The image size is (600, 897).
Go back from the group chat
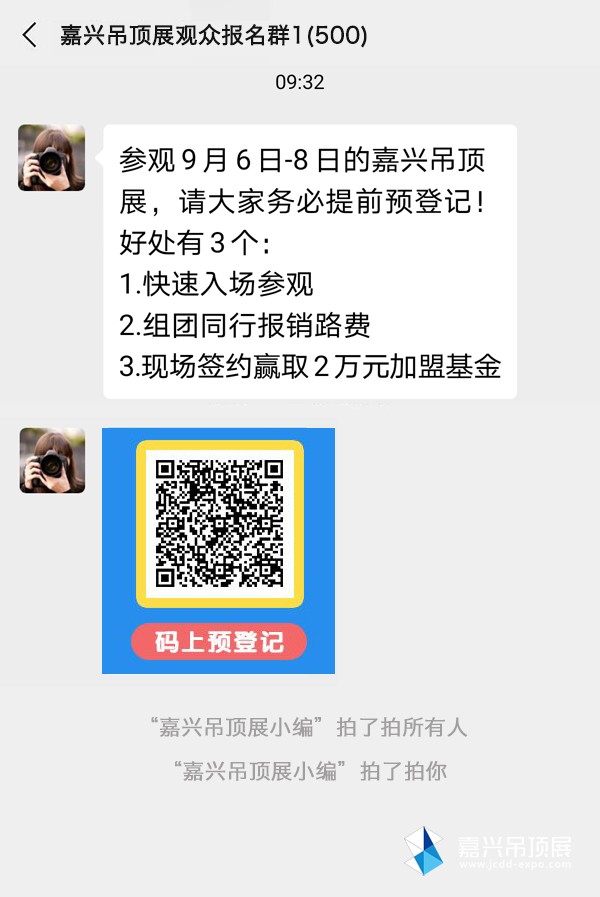click(x=30, y=36)
